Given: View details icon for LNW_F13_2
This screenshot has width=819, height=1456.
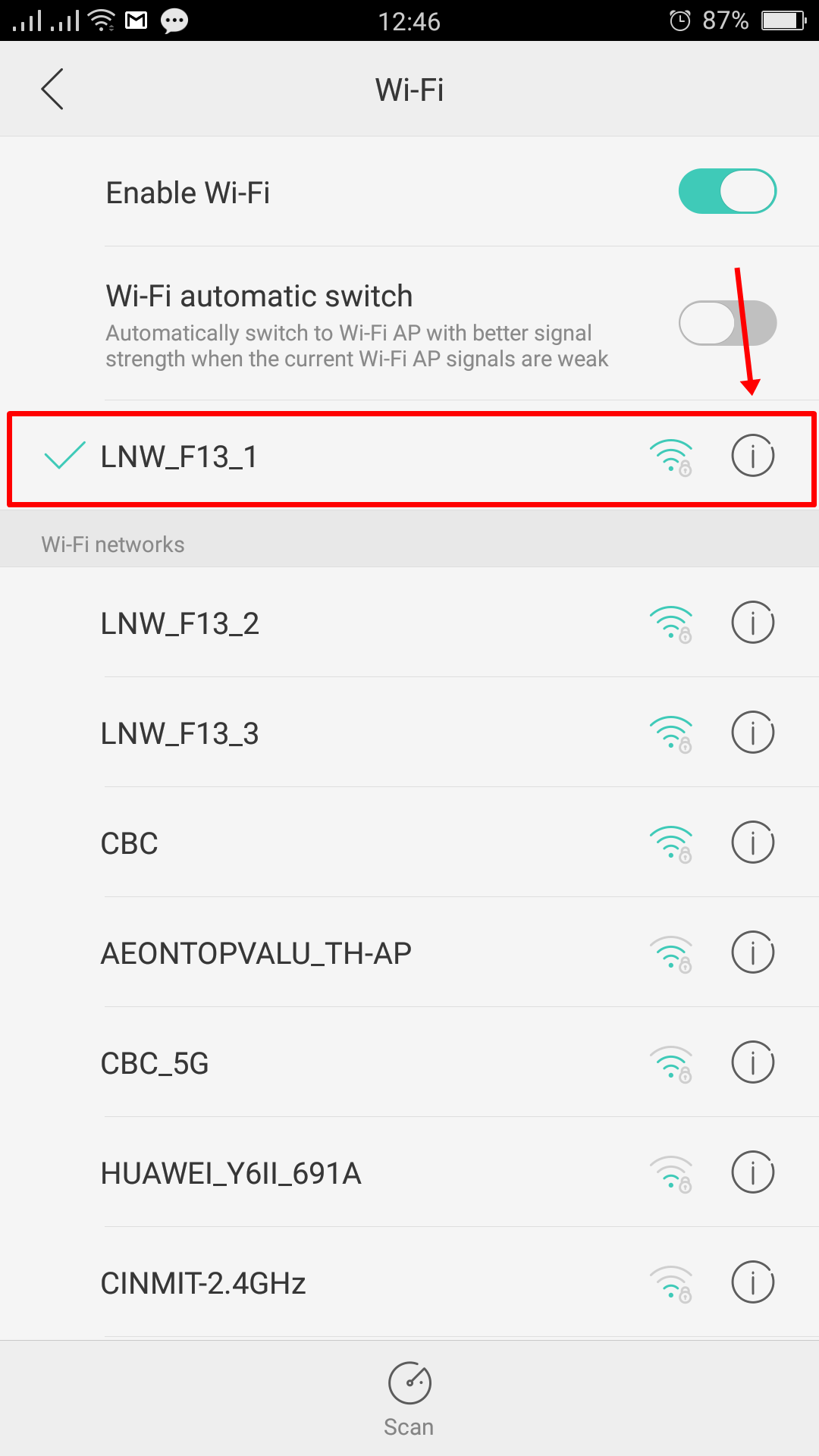Looking at the screenshot, I should 752,623.
